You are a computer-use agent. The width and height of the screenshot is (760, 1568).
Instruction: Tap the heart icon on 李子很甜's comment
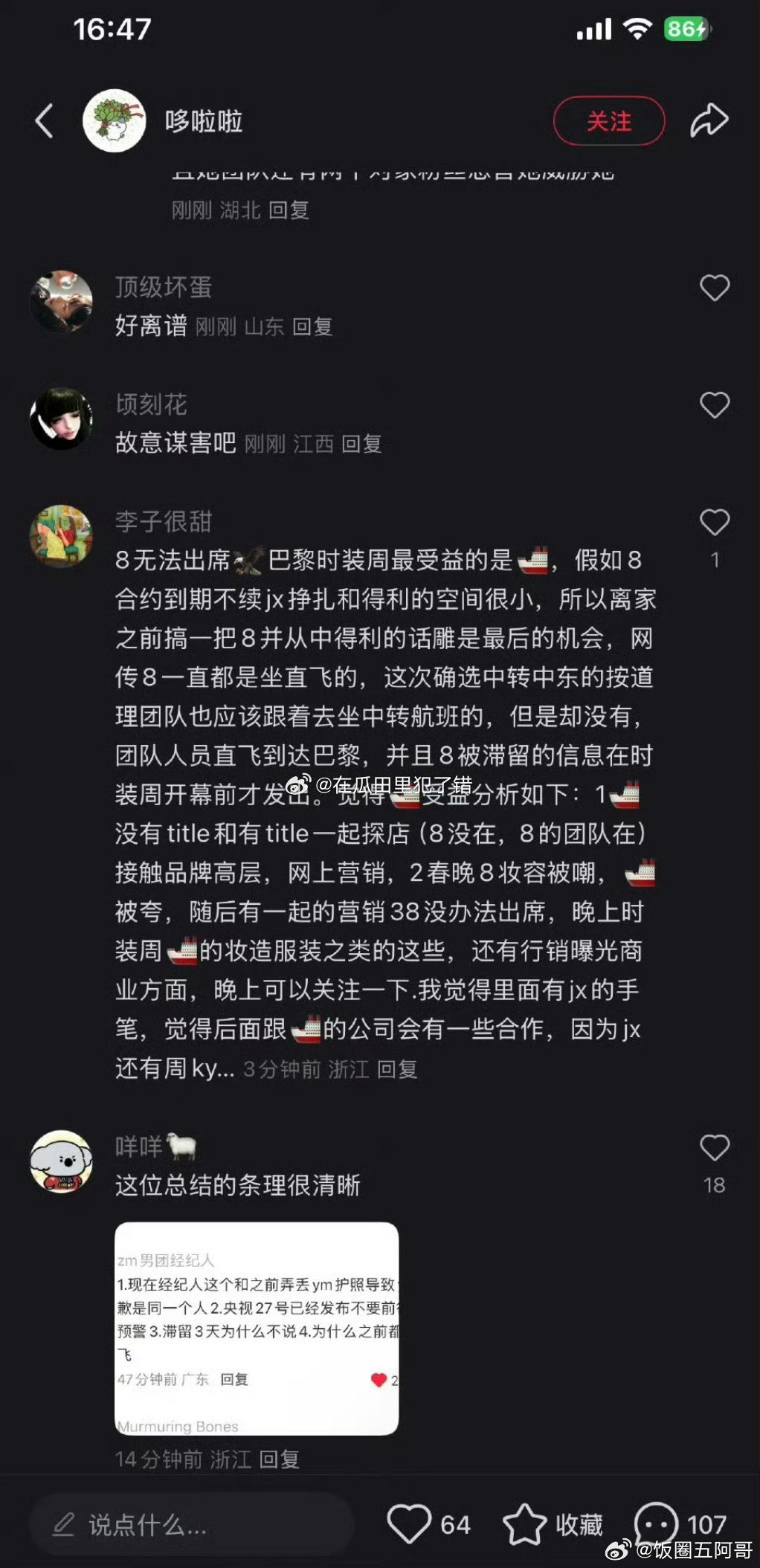[x=715, y=523]
